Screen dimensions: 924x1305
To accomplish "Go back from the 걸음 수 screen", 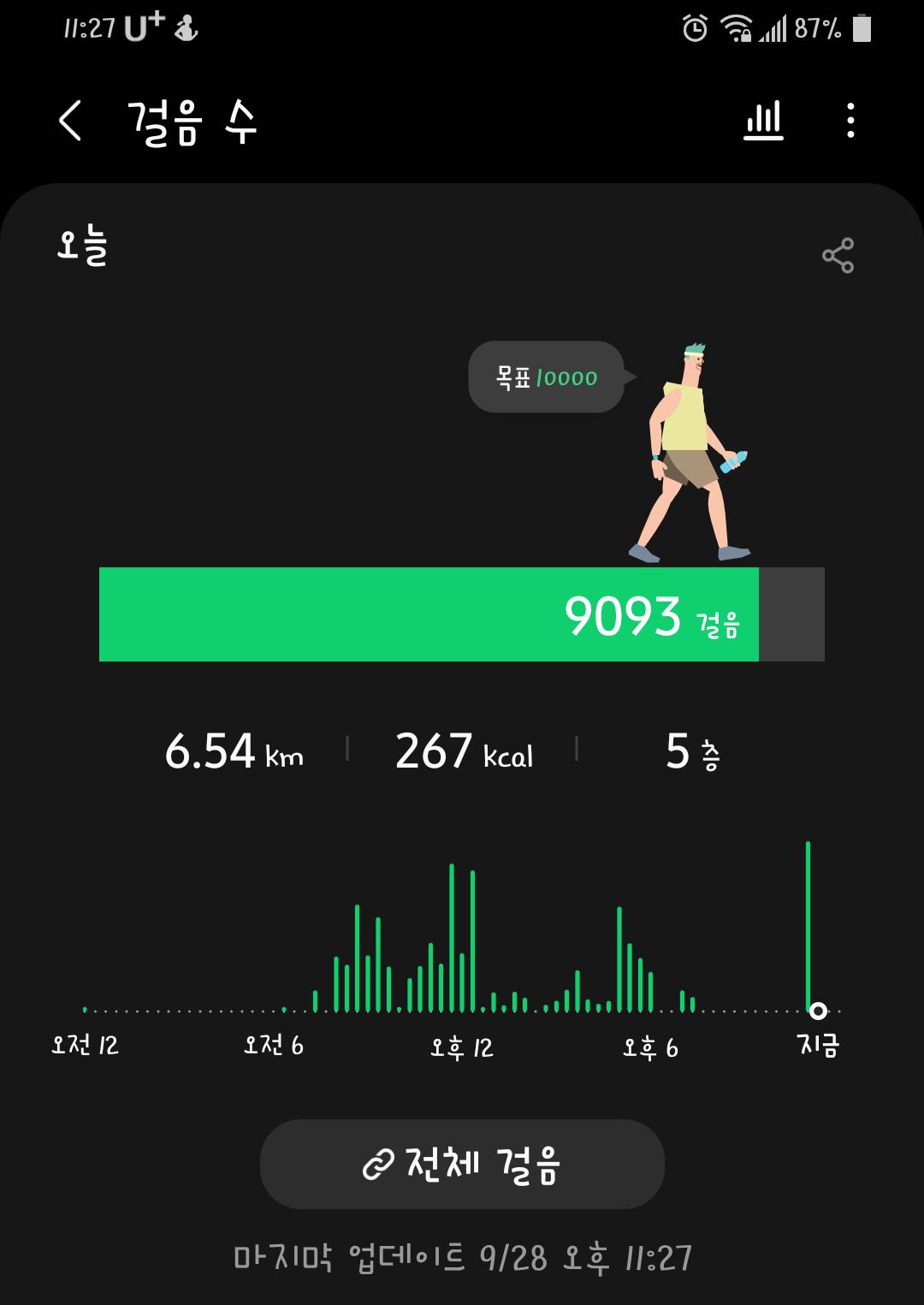I will coord(70,121).
